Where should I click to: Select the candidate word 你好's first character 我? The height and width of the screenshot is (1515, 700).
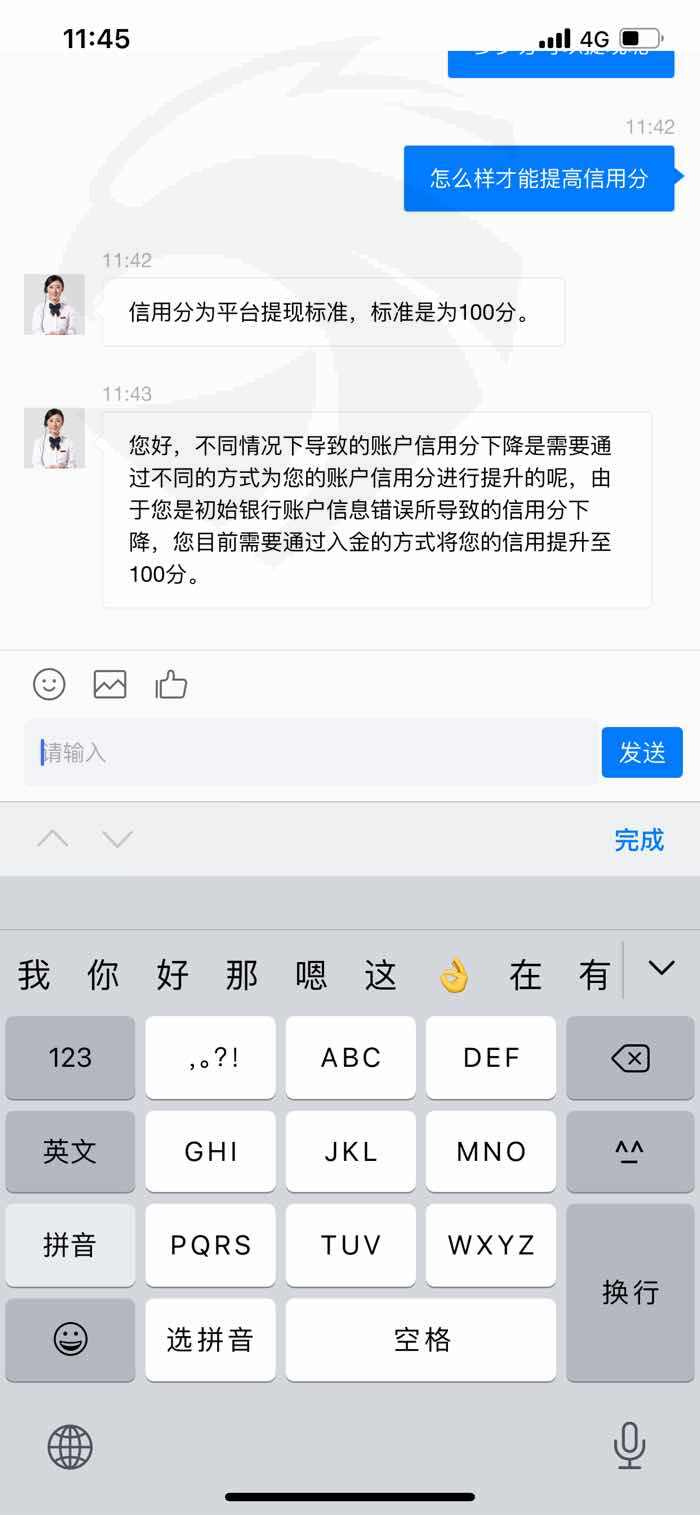pos(34,974)
